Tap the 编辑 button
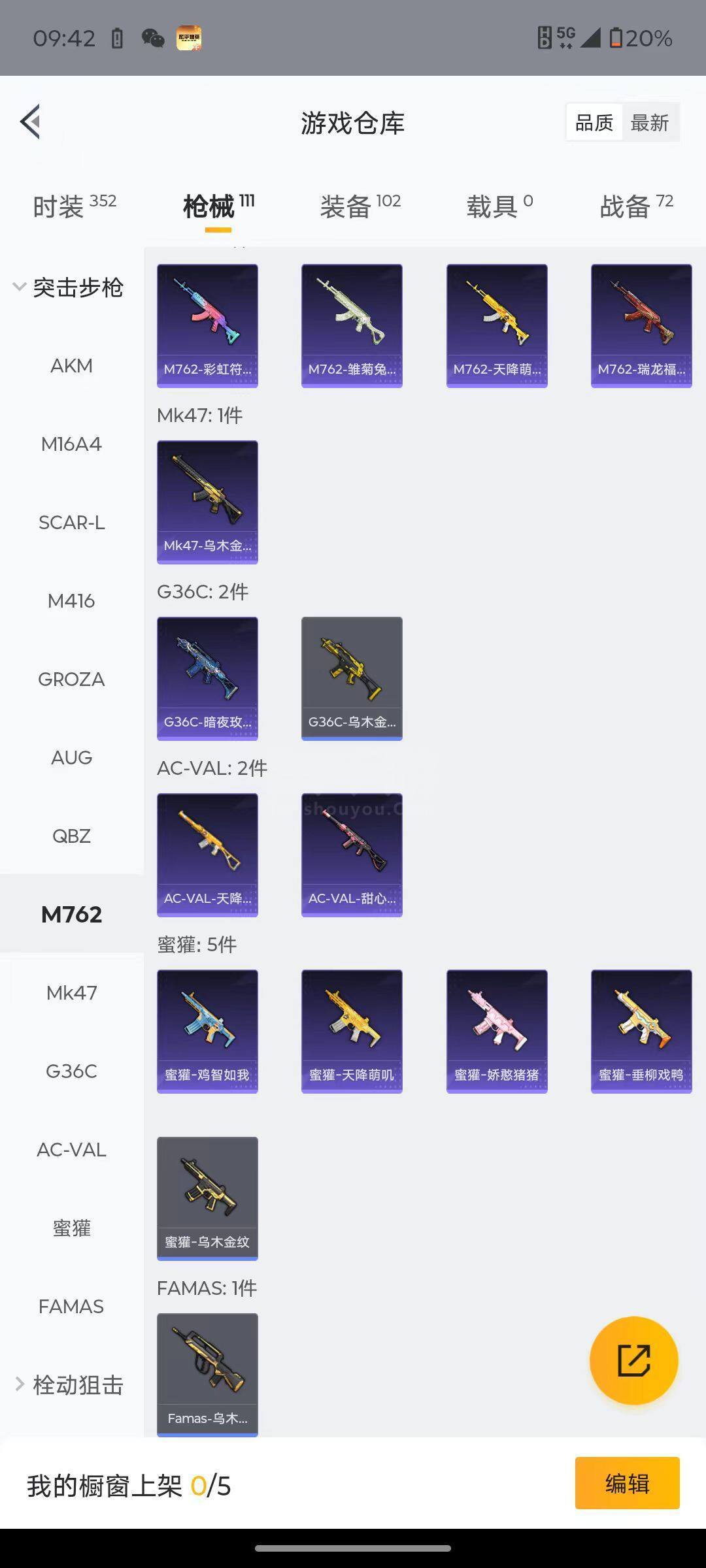 (x=627, y=1483)
